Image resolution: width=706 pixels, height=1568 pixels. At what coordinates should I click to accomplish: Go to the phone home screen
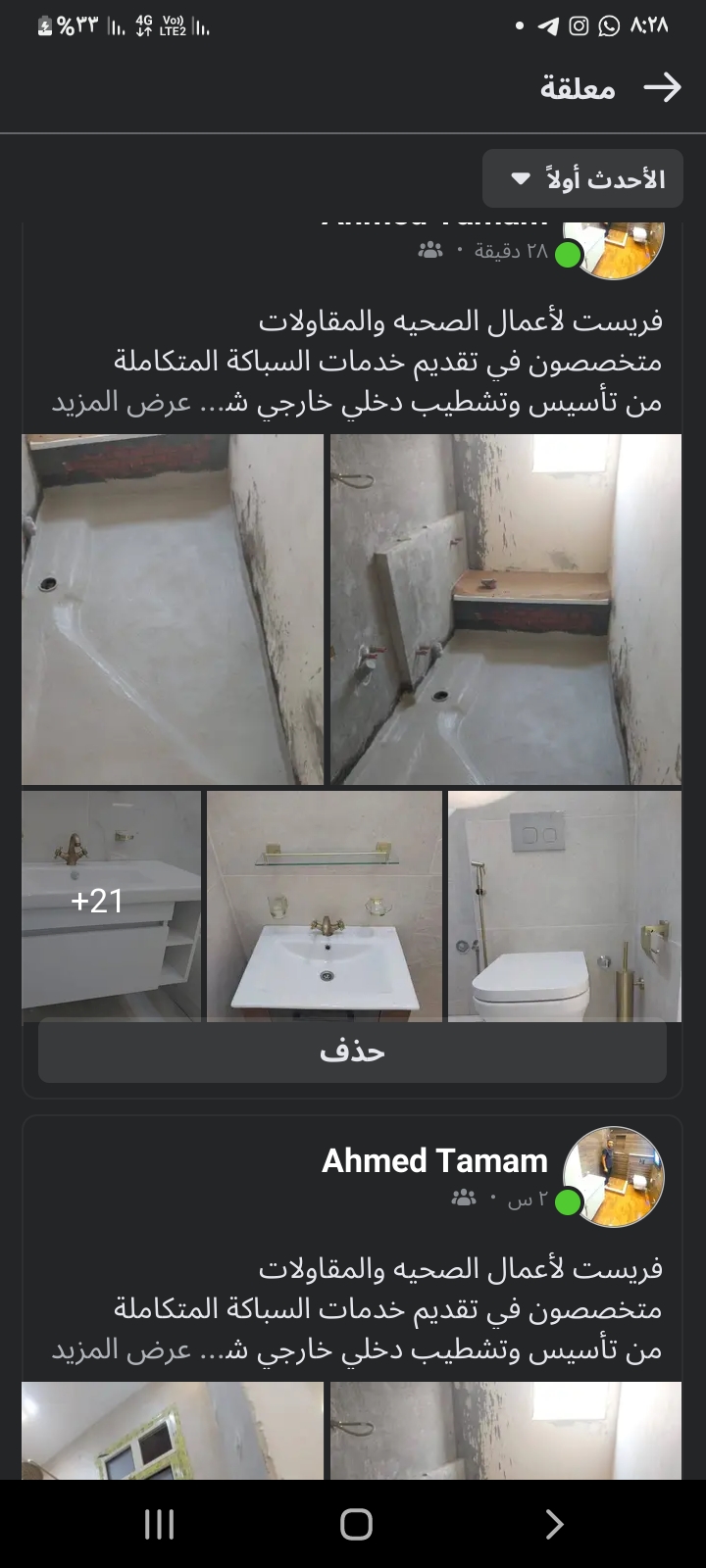point(355,1524)
